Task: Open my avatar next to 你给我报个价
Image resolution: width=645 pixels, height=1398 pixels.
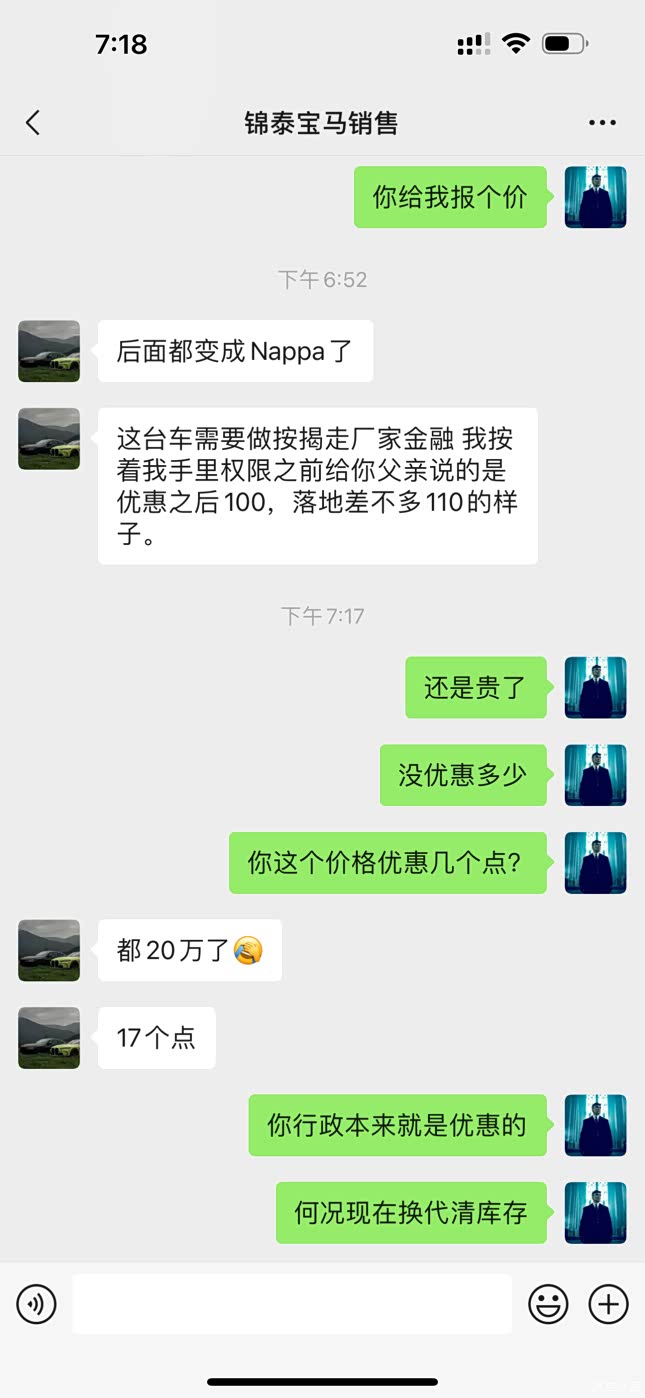Action: pyautogui.click(x=595, y=197)
